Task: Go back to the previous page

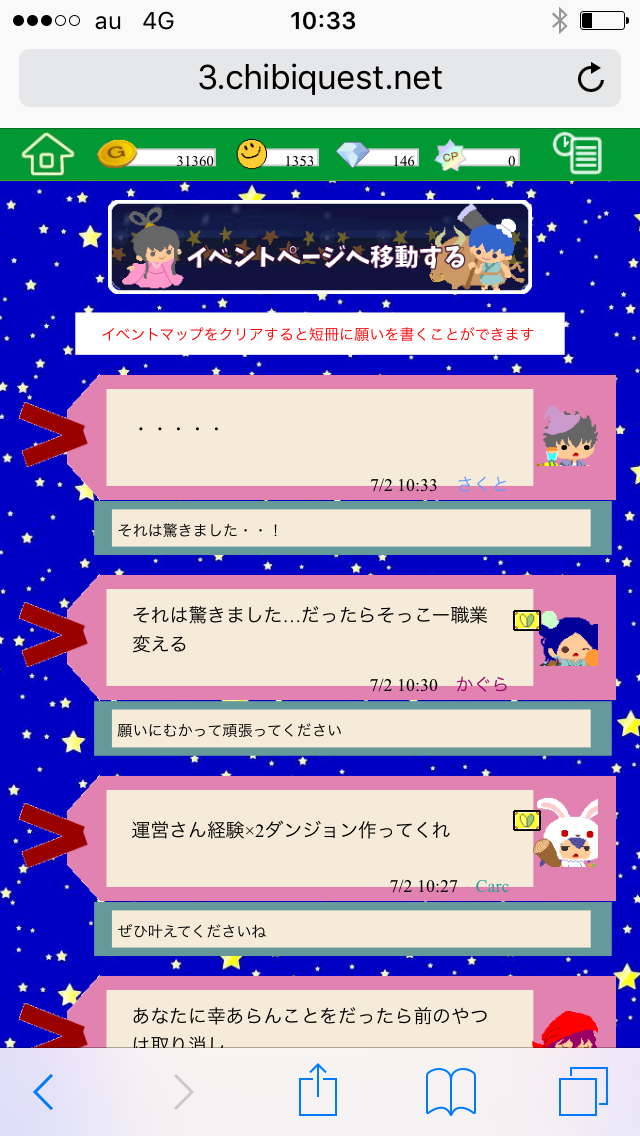Action: coord(43,1092)
